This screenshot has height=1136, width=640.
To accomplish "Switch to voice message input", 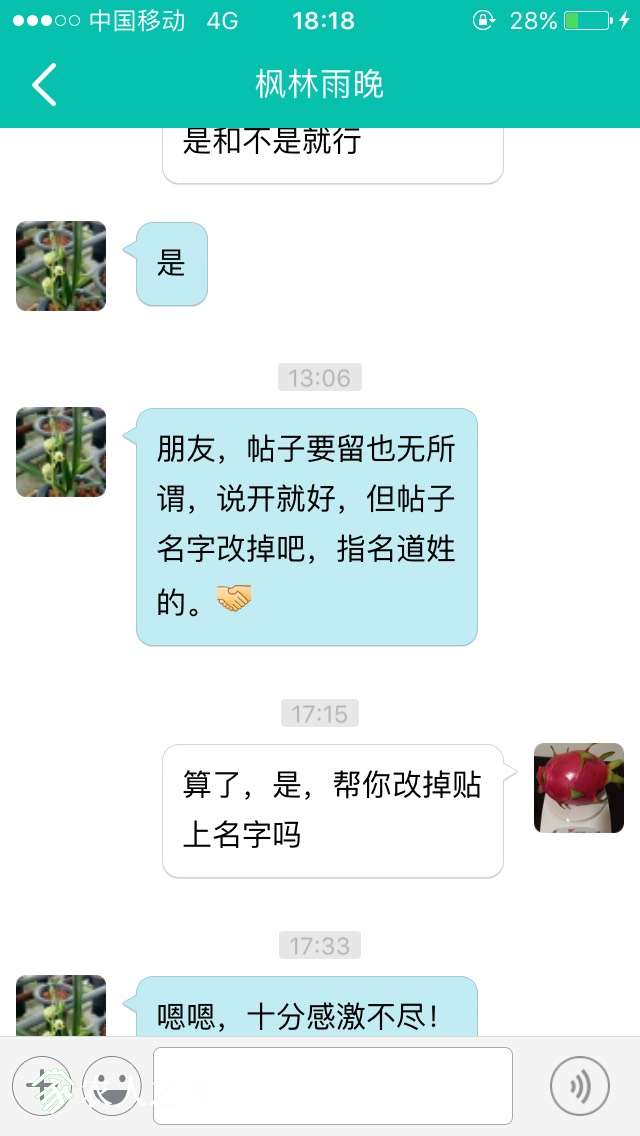I will [579, 1086].
